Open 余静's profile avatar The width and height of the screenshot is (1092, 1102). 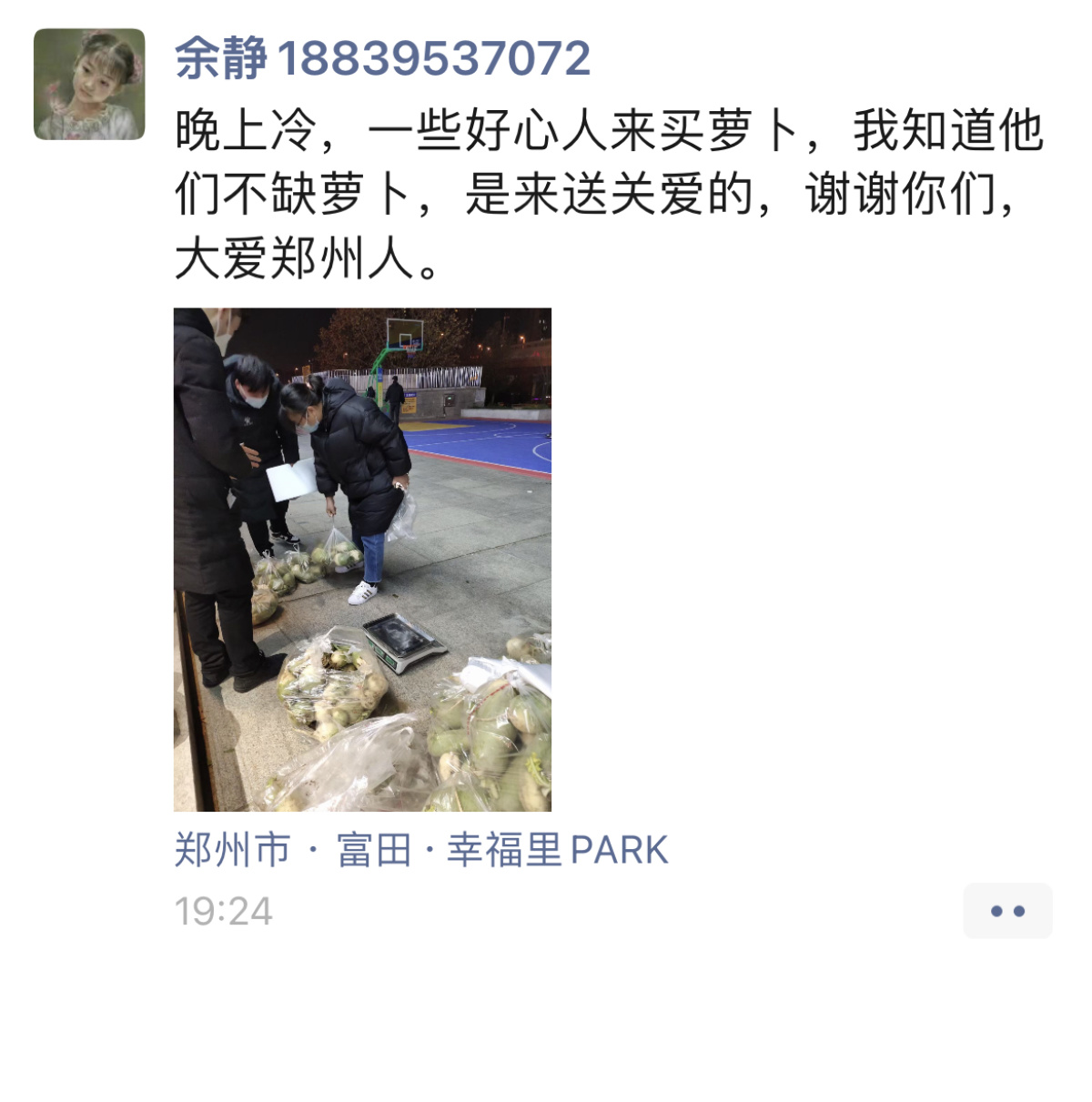pyautogui.click(x=89, y=84)
